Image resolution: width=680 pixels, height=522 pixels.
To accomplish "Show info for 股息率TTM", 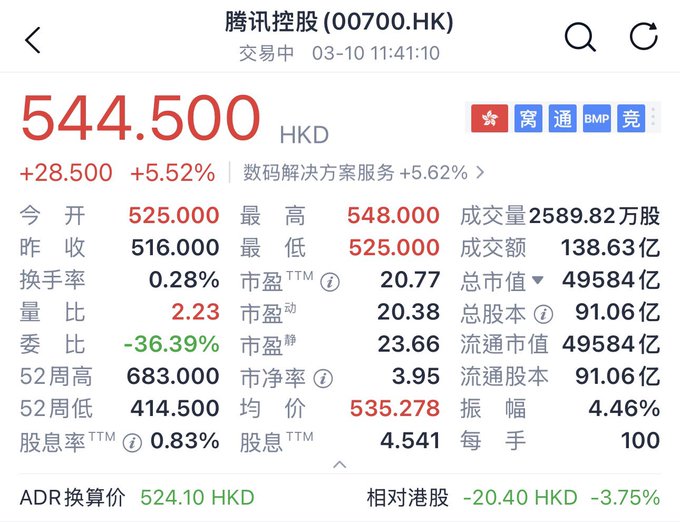I will click(131, 441).
